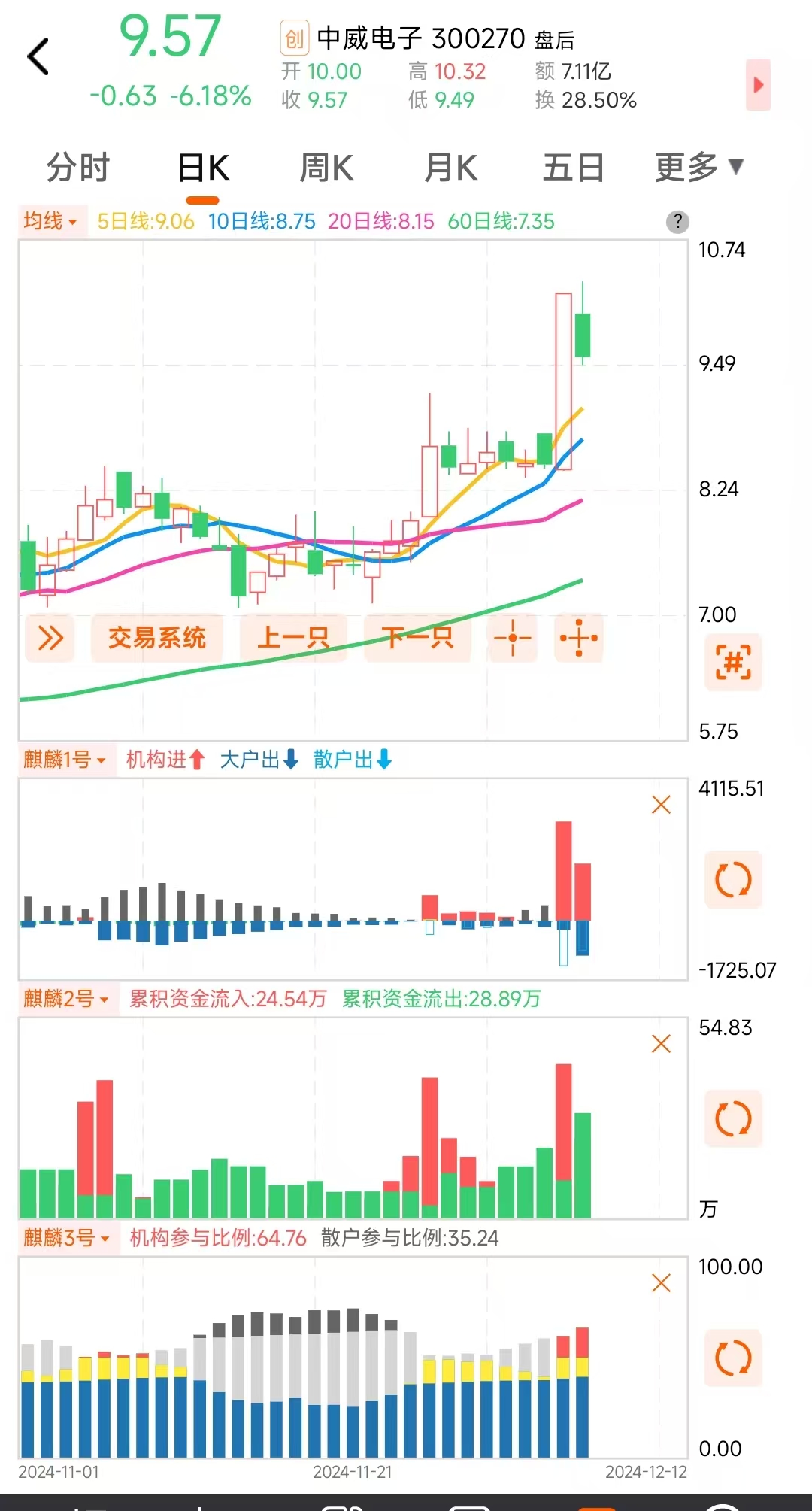Tap the 交易系统 button
Screen dimensions: 812x1511
[x=156, y=639]
